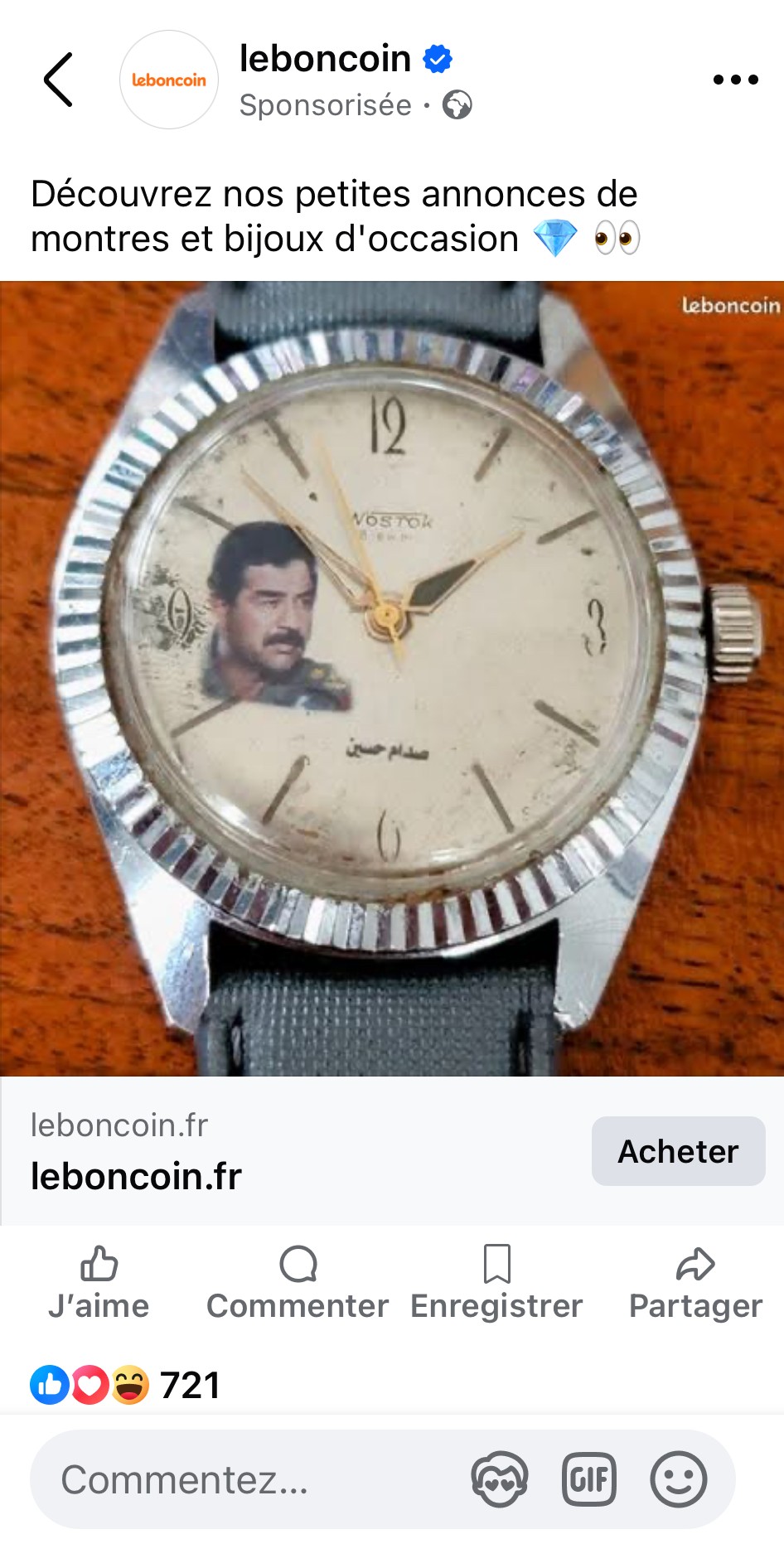Screen dimensions: 784x1568
Task: Like the post with J'aime
Action: [x=99, y=1283]
